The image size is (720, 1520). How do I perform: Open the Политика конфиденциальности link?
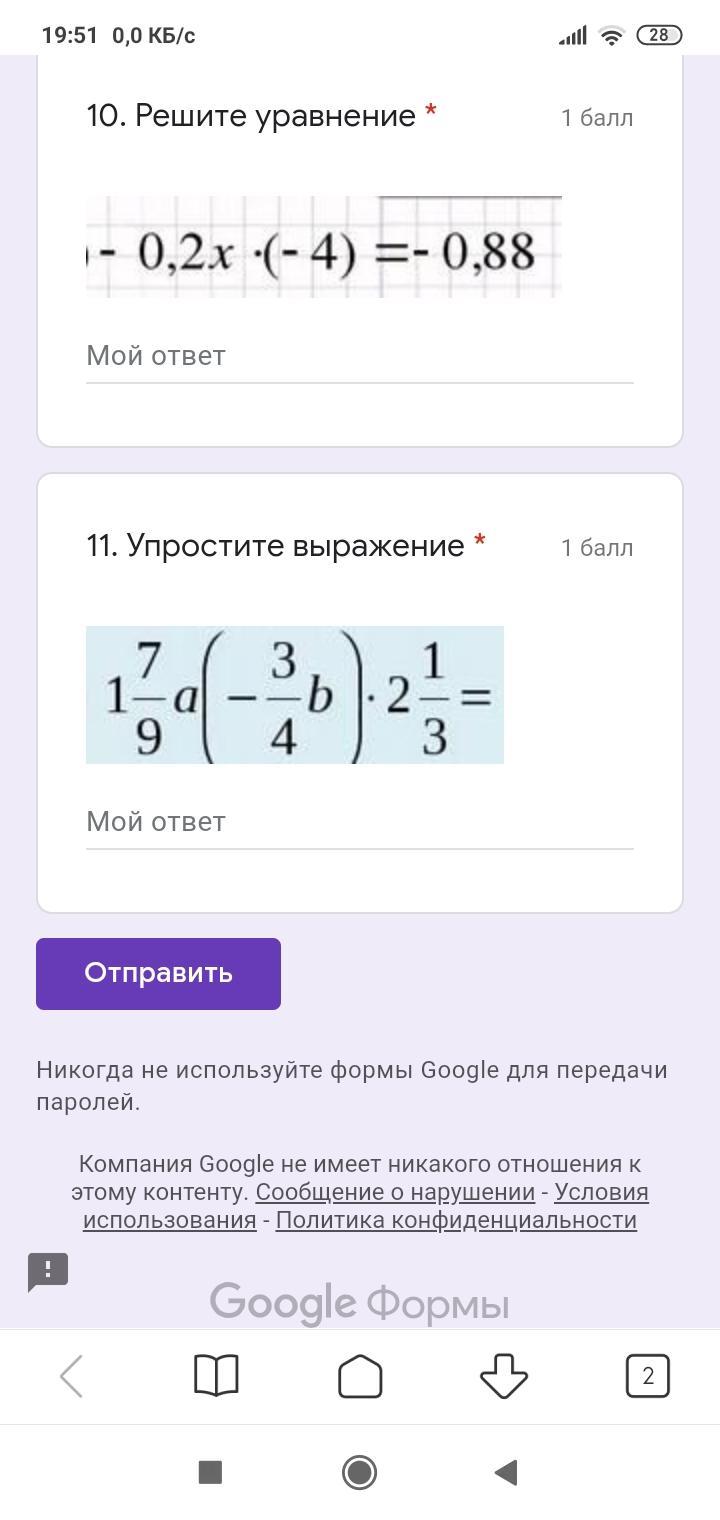coord(456,1220)
